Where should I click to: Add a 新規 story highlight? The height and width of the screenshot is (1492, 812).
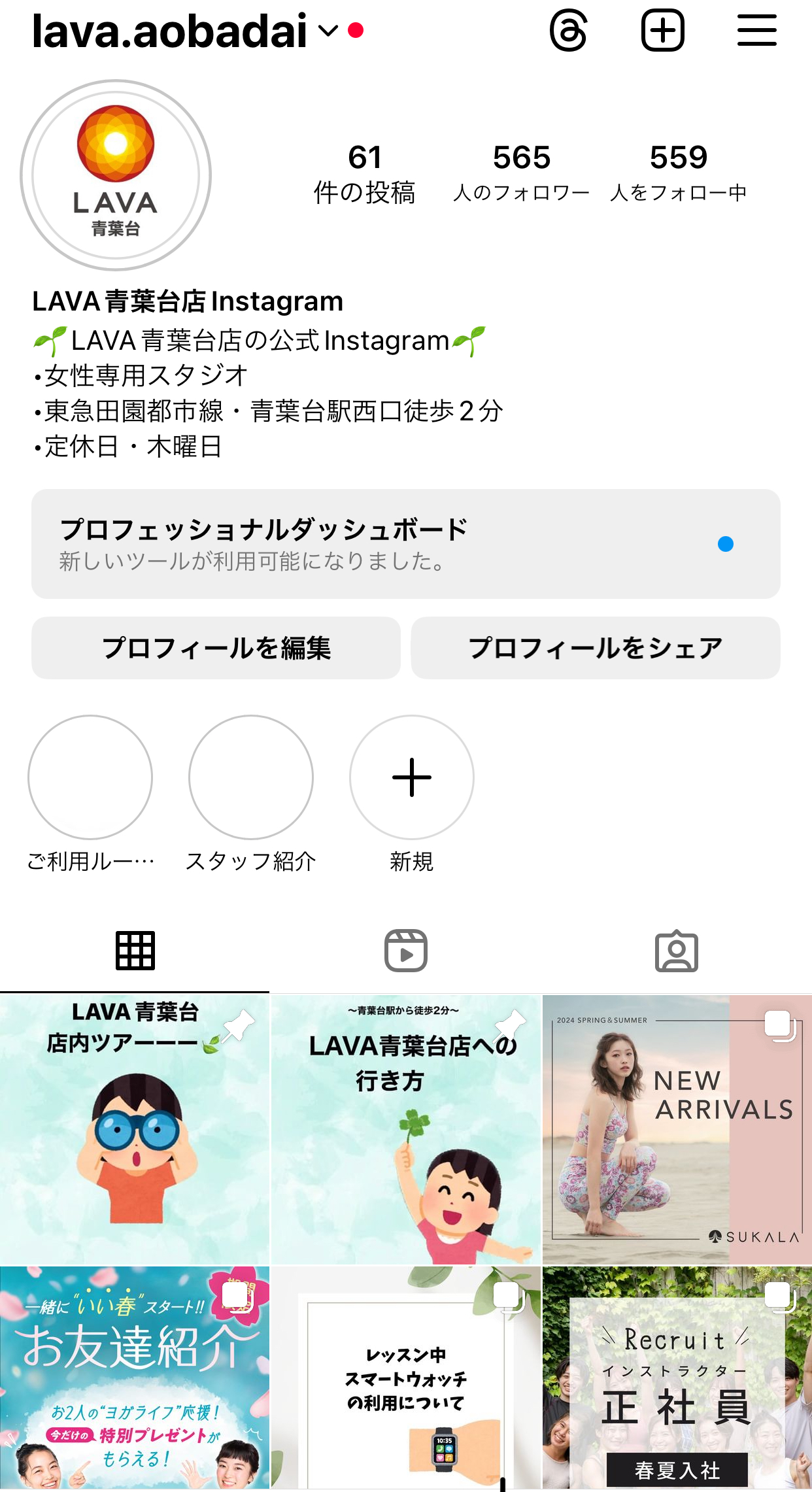(412, 777)
